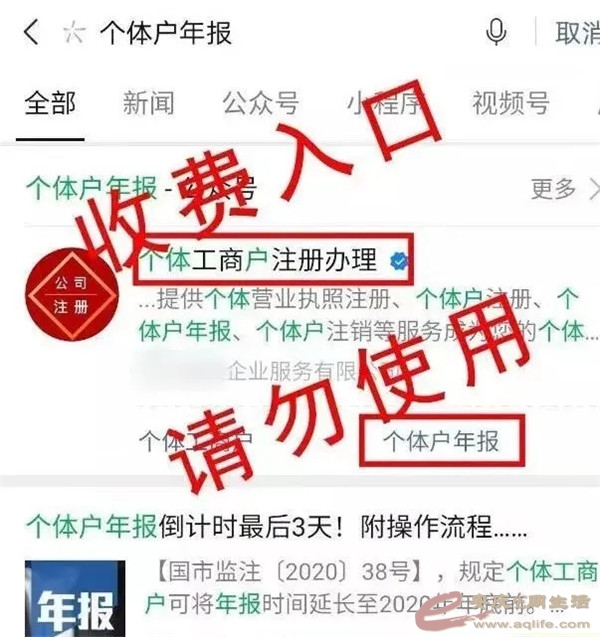Go back from the search page
The width and height of the screenshot is (600, 637).
tap(30, 32)
